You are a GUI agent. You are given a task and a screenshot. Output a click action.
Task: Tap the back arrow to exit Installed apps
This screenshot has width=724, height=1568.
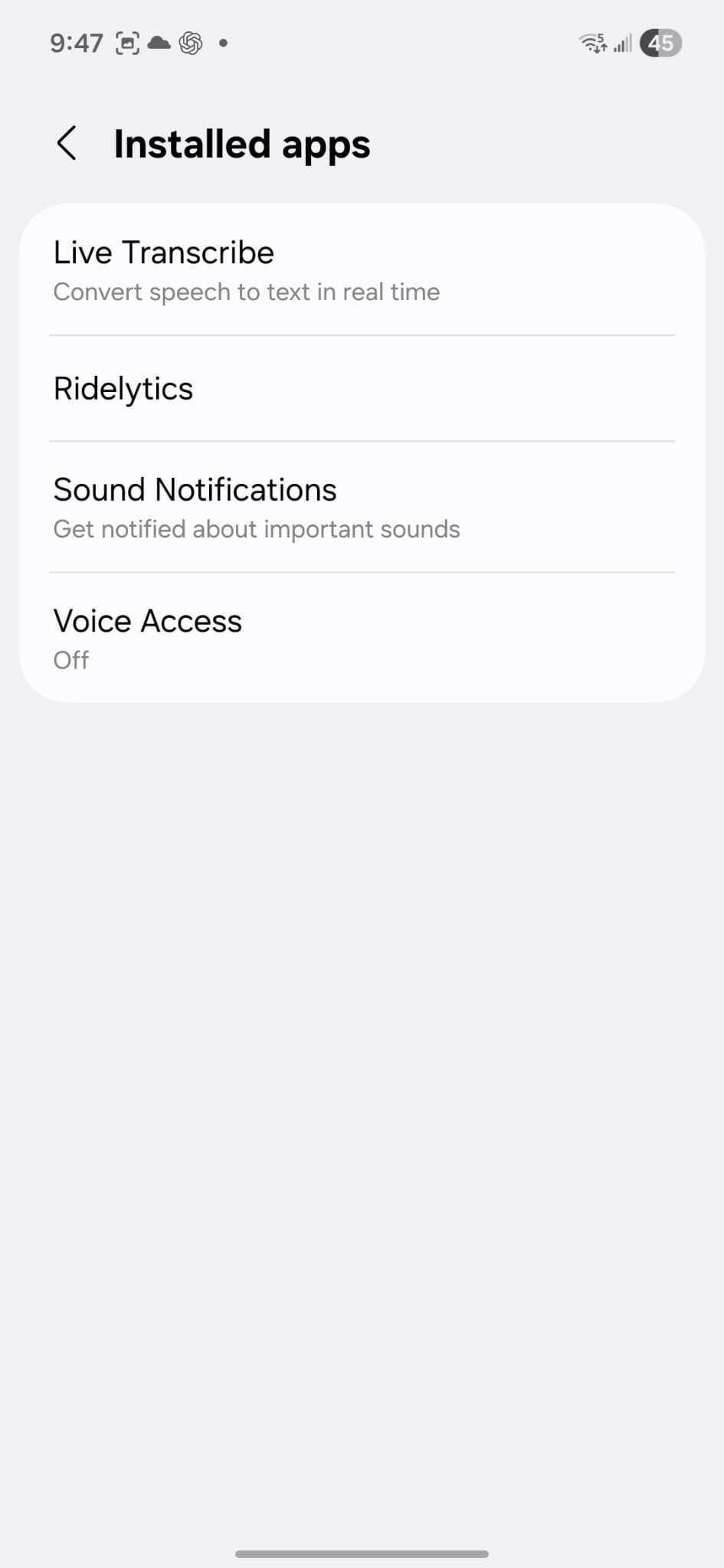pos(67,143)
